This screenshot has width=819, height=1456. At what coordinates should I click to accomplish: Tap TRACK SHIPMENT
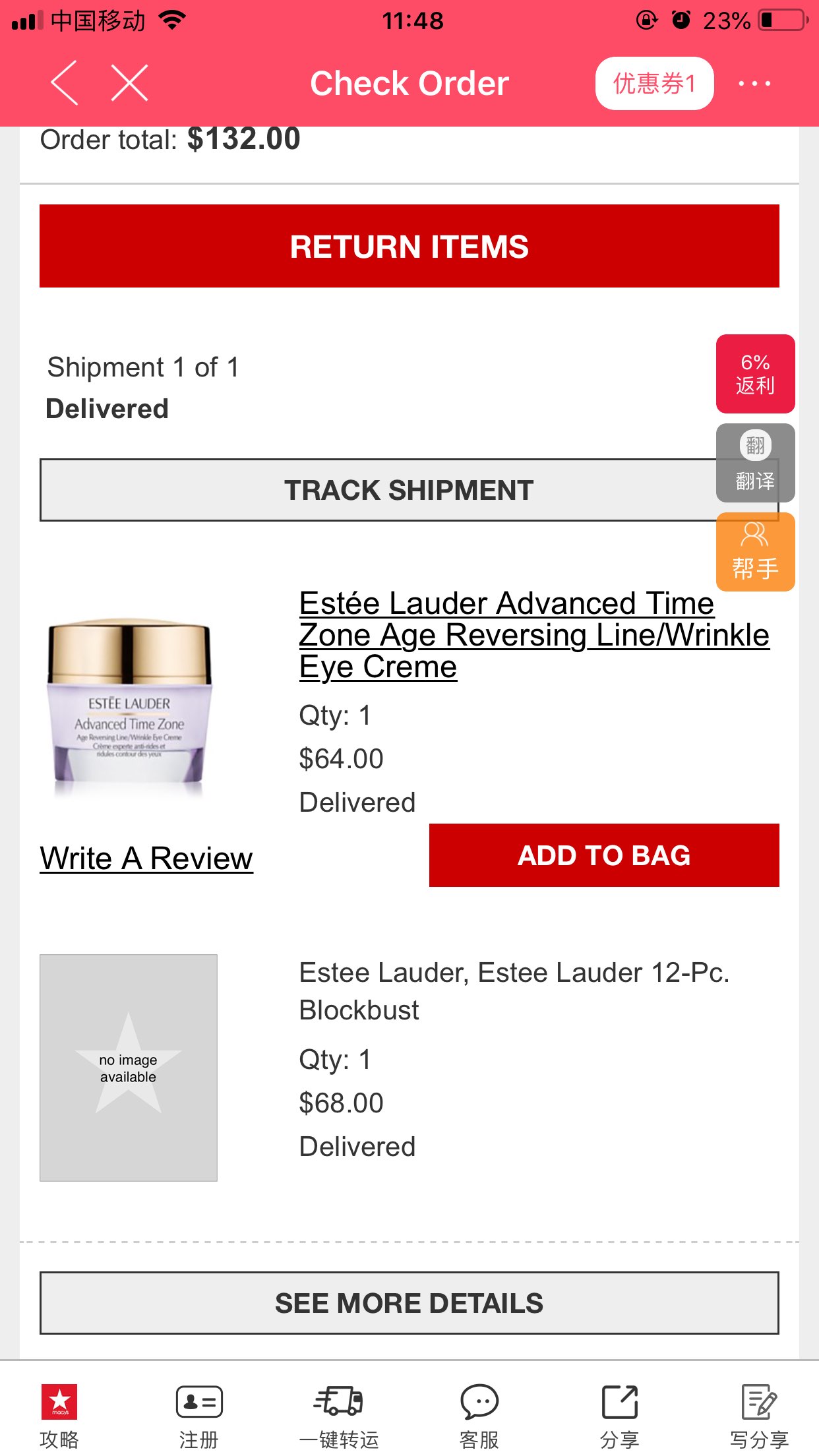coord(376,490)
